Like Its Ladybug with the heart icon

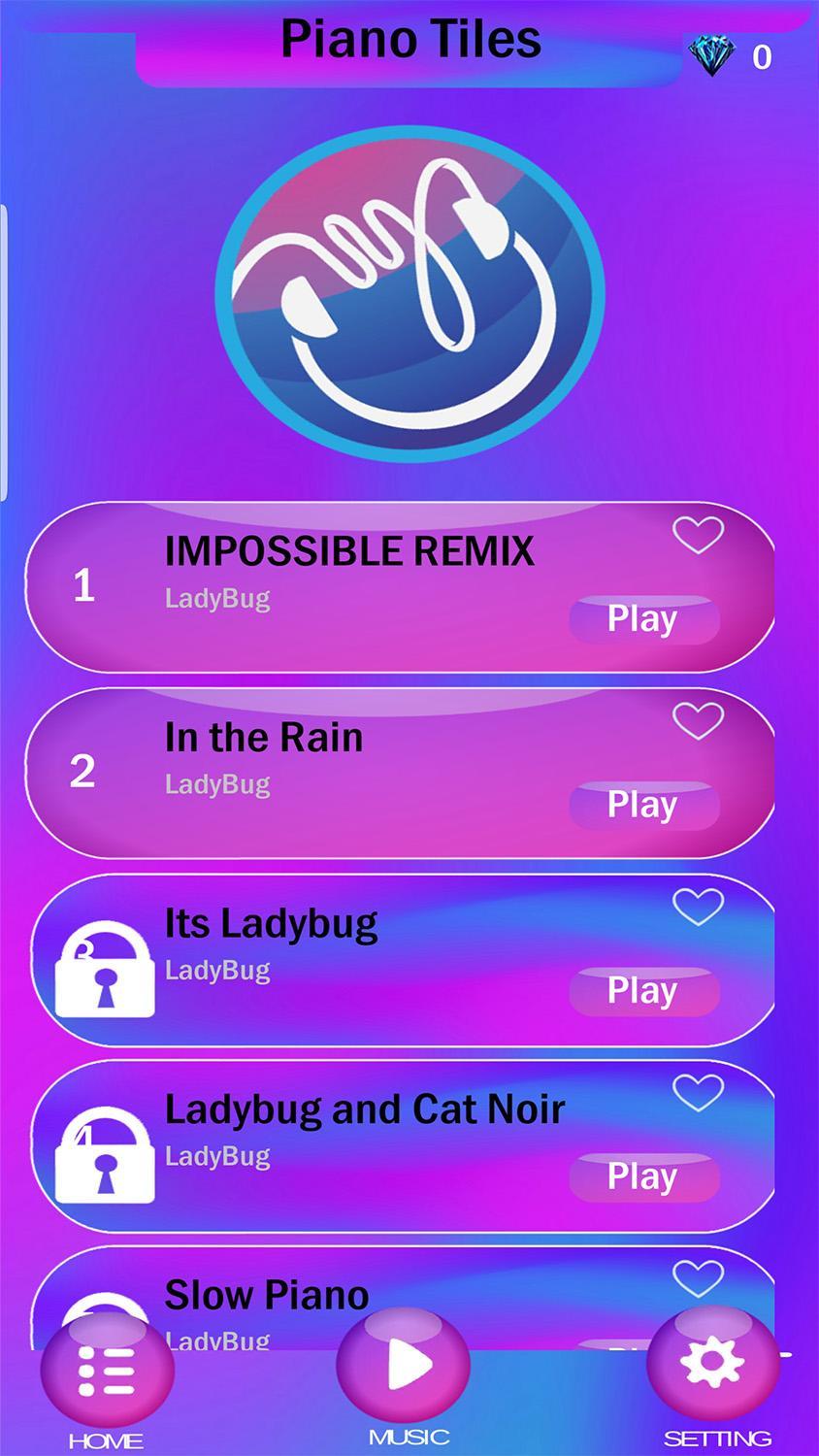coord(698,907)
